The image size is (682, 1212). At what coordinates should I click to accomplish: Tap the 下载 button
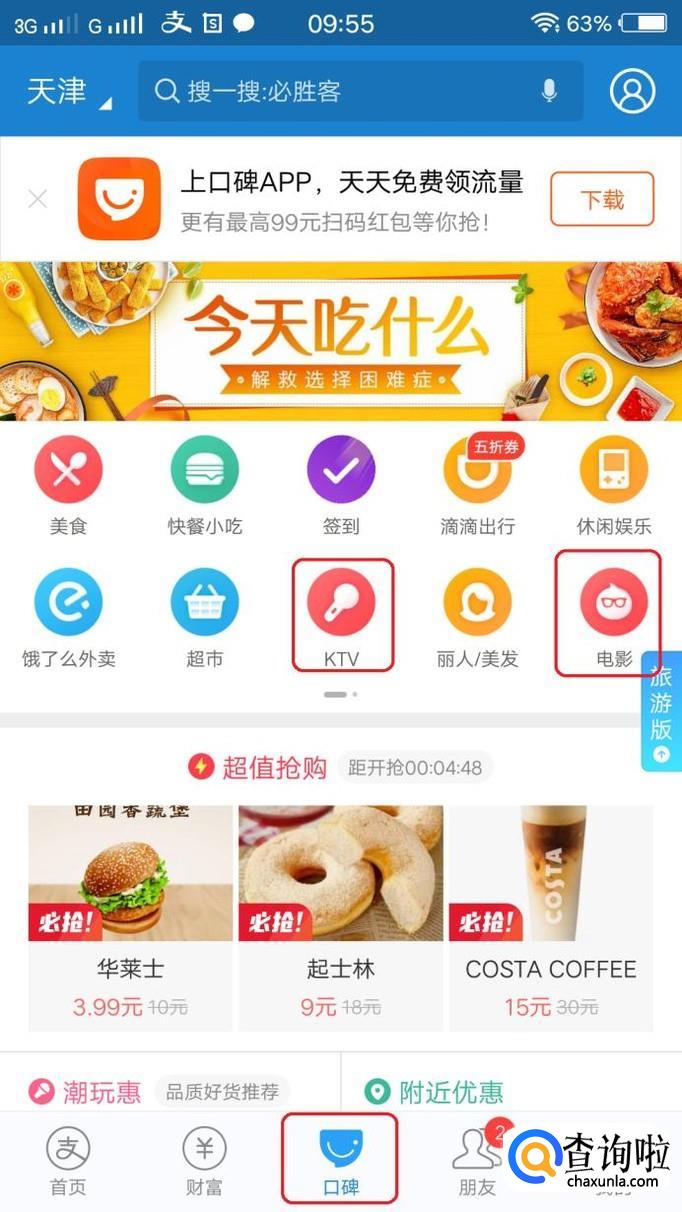click(602, 199)
